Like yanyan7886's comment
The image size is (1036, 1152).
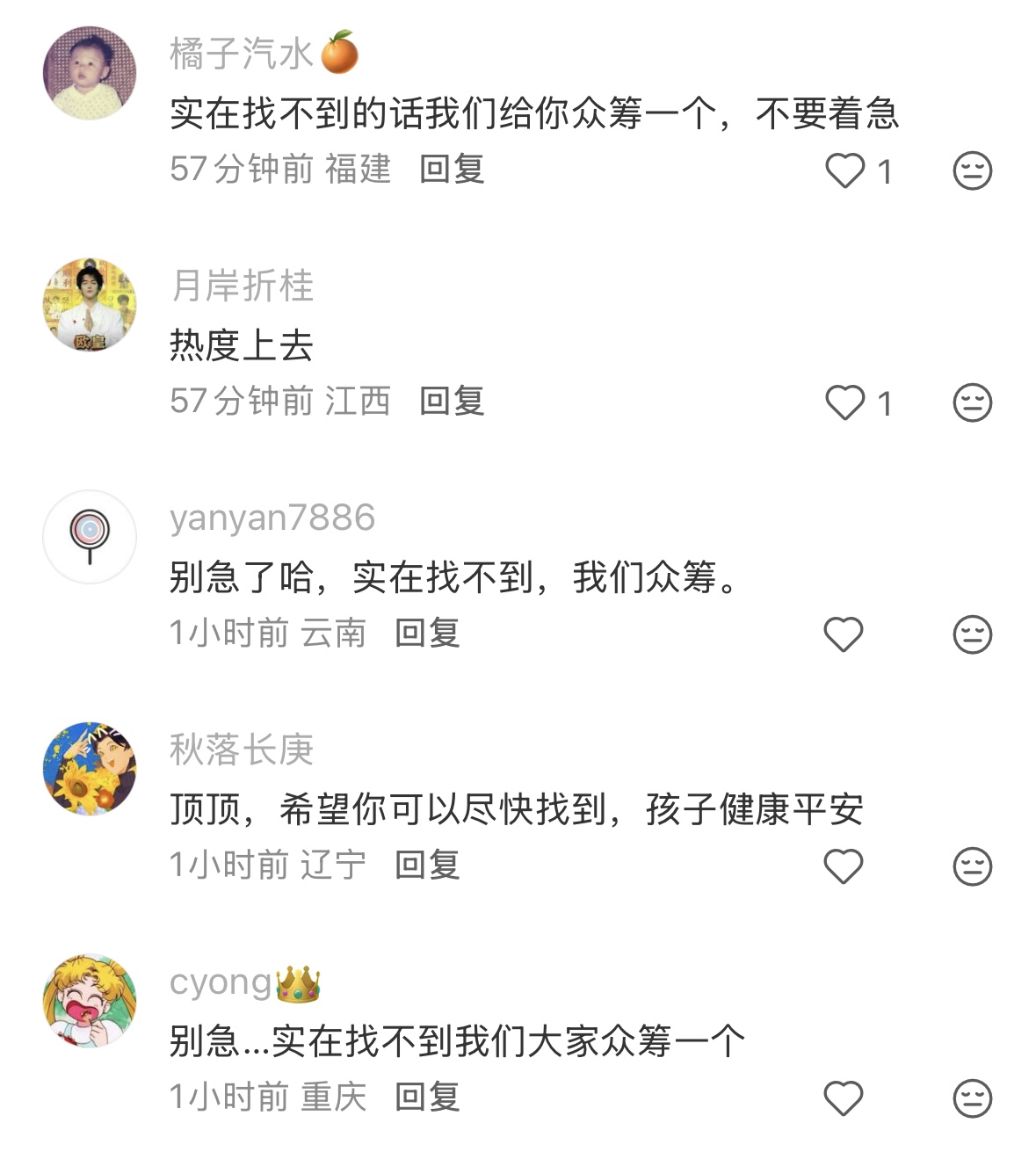(x=844, y=634)
